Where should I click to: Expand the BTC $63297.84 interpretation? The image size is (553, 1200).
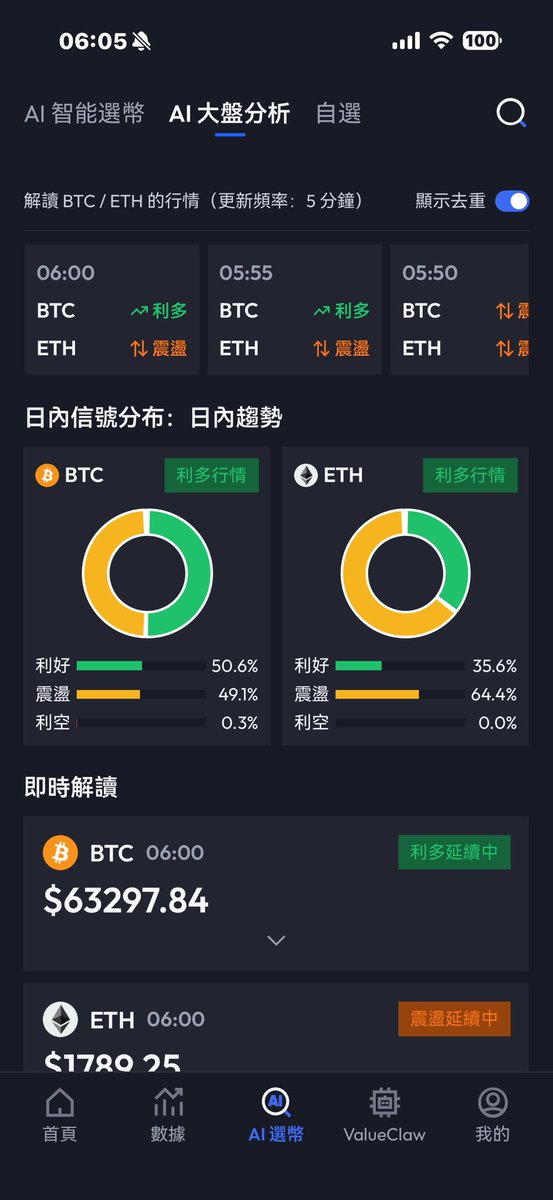[276, 940]
